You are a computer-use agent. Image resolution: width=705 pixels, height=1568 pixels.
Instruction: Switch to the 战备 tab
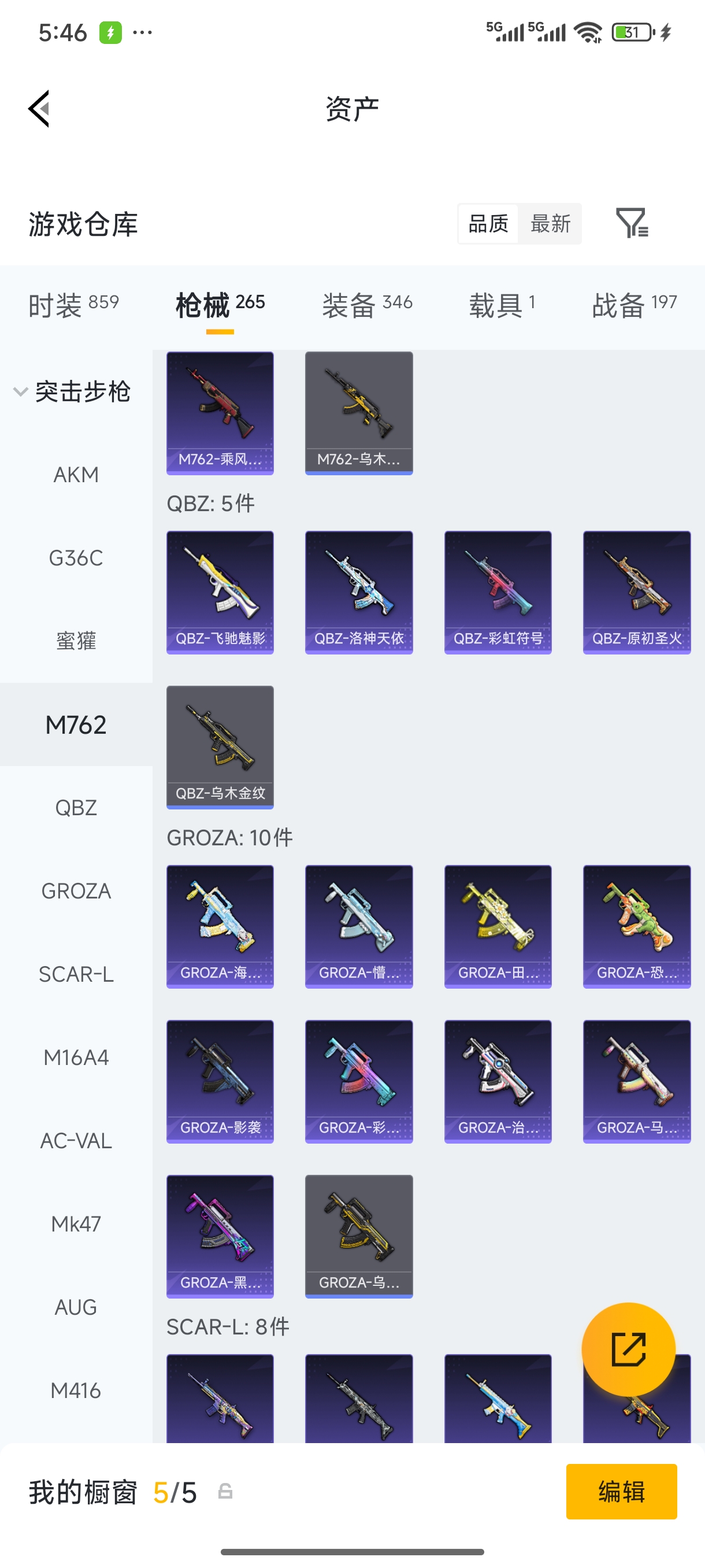tap(634, 304)
